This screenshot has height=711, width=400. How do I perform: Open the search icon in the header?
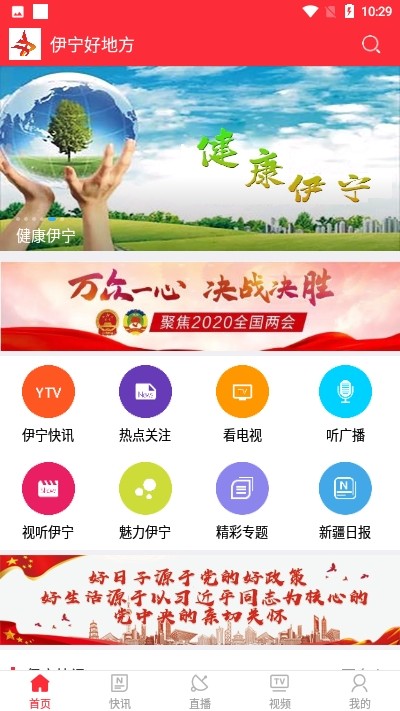(371, 44)
